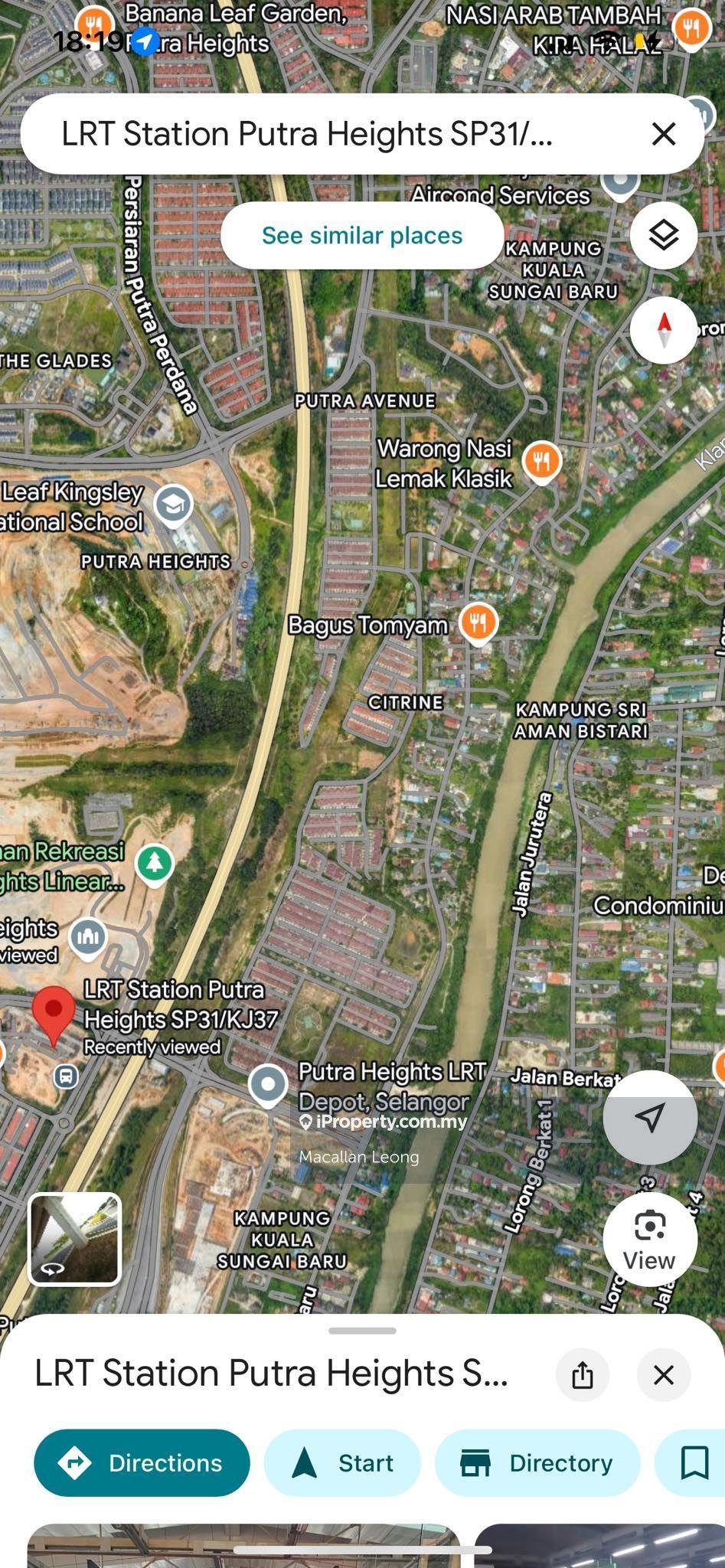Image resolution: width=725 pixels, height=1568 pixels.
Task: Share the LRT Station place
Action: (x=583, y=1374)
